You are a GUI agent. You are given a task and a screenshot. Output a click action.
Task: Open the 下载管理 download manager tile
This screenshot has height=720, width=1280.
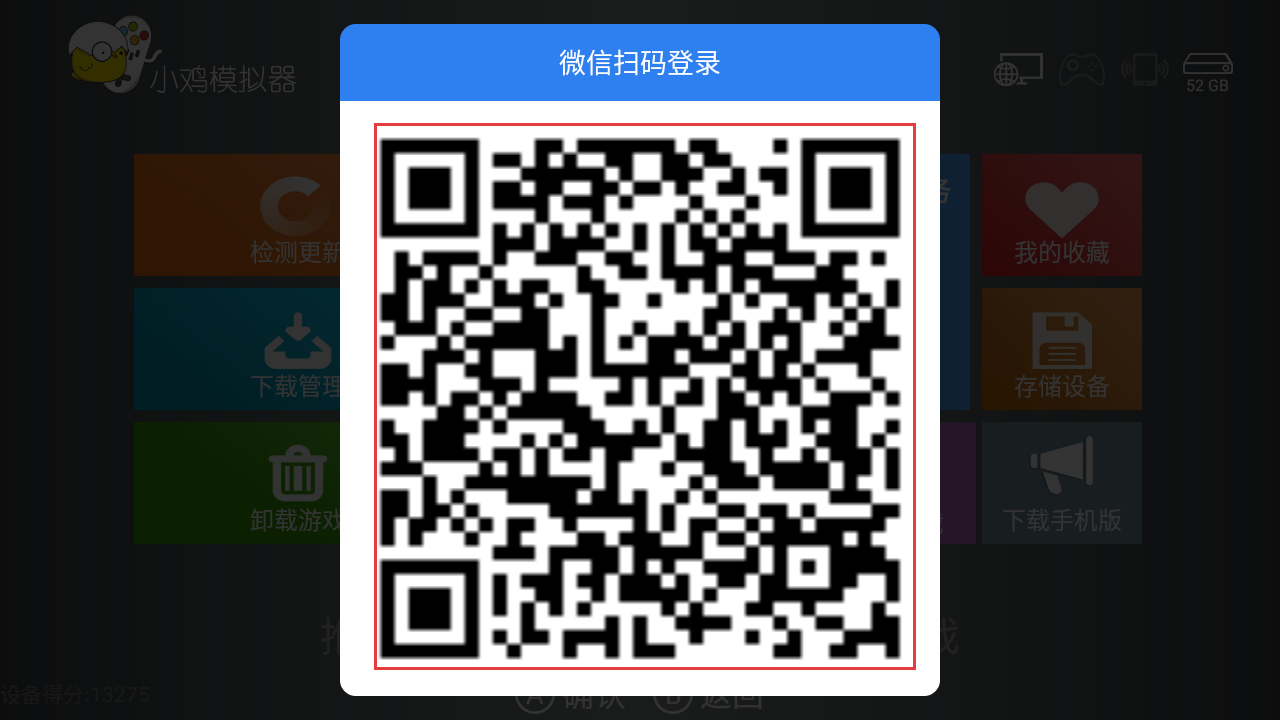click(x=238, y=349)
